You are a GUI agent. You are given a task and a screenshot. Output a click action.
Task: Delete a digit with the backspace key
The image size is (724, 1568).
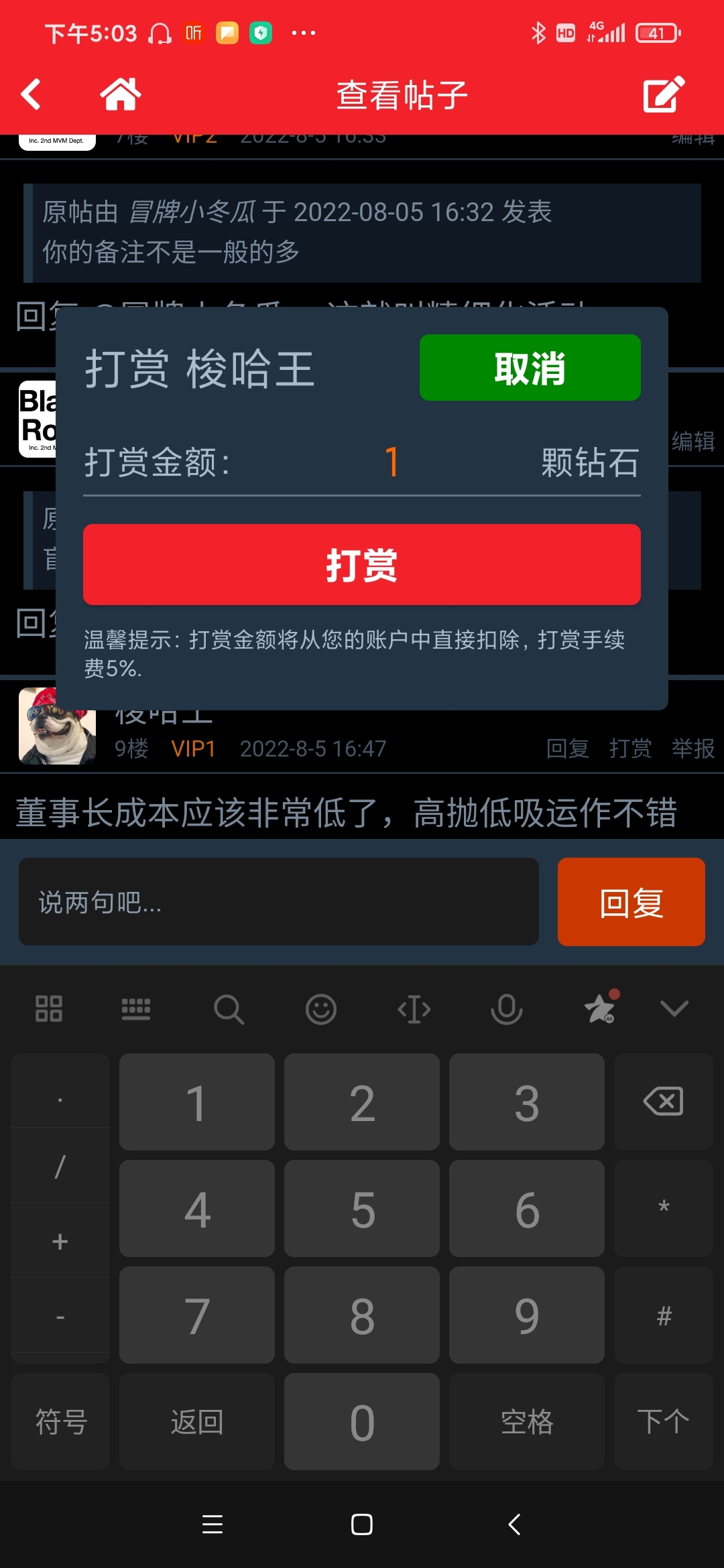(663, 1102)
